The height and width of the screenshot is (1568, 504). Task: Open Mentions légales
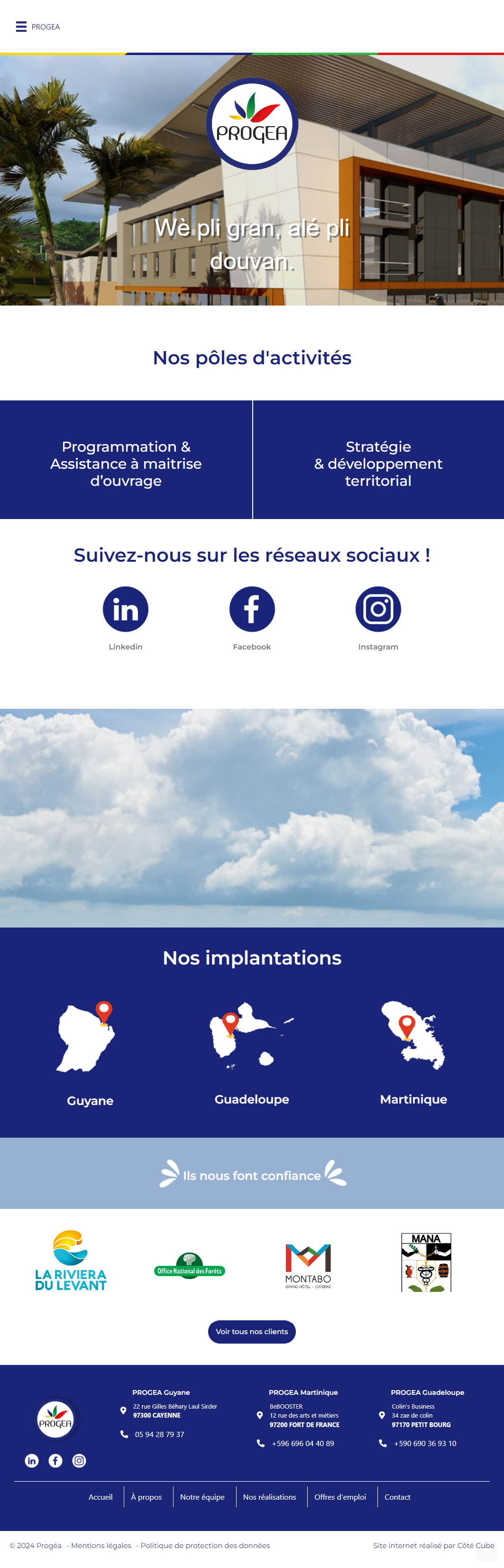coord(101,1546)
